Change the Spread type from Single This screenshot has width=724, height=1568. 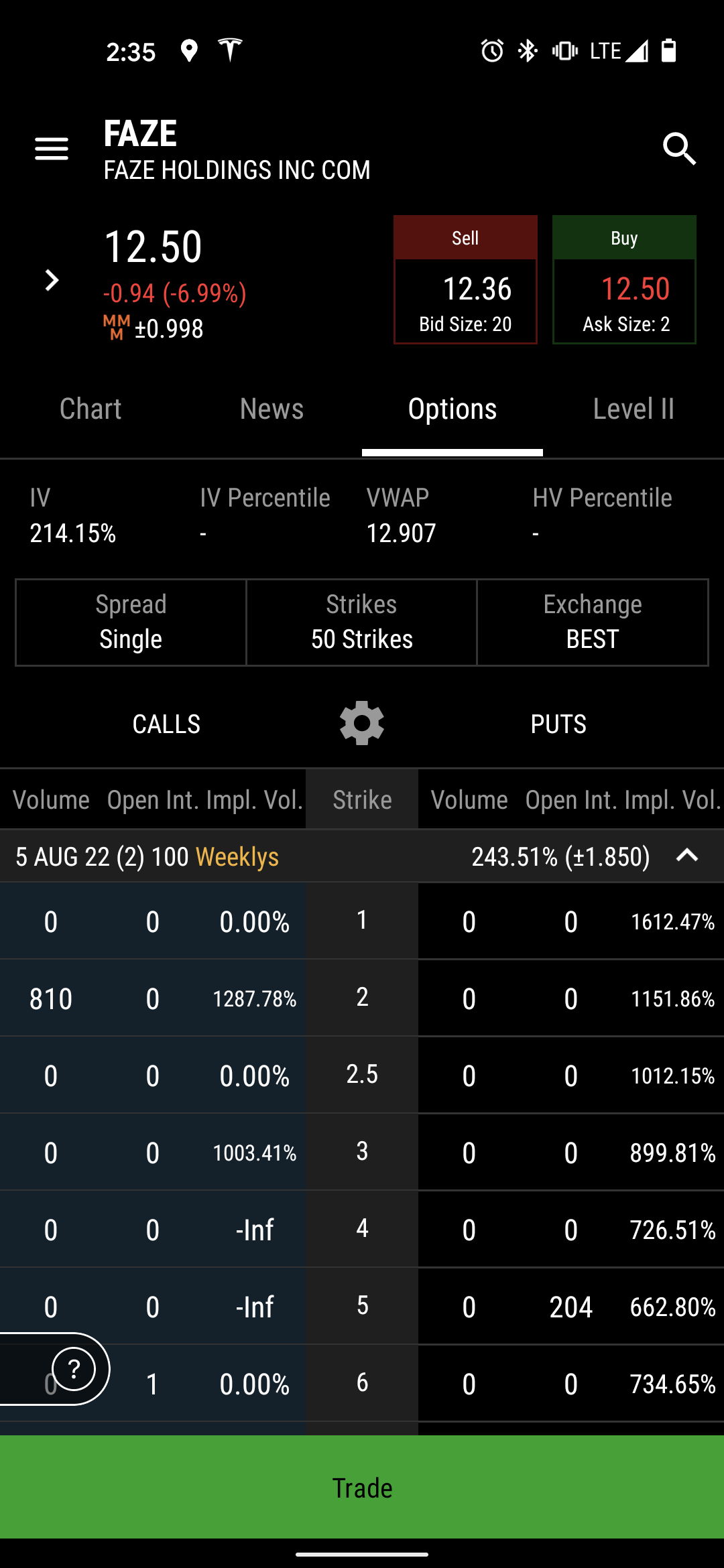131,623
